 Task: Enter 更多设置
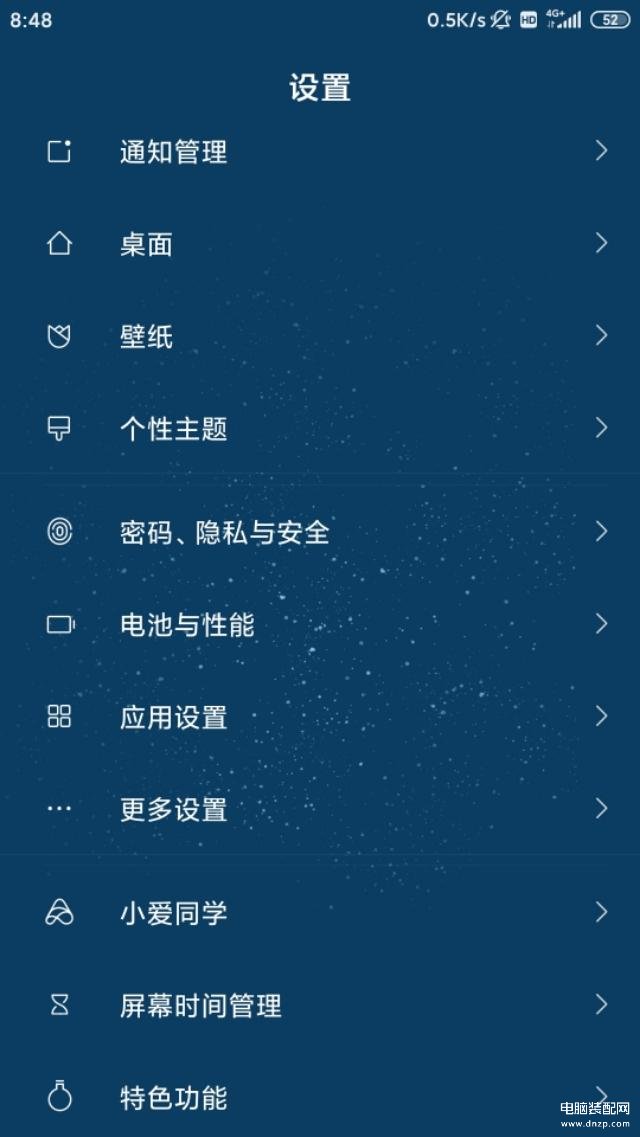(x=320, y=809)
